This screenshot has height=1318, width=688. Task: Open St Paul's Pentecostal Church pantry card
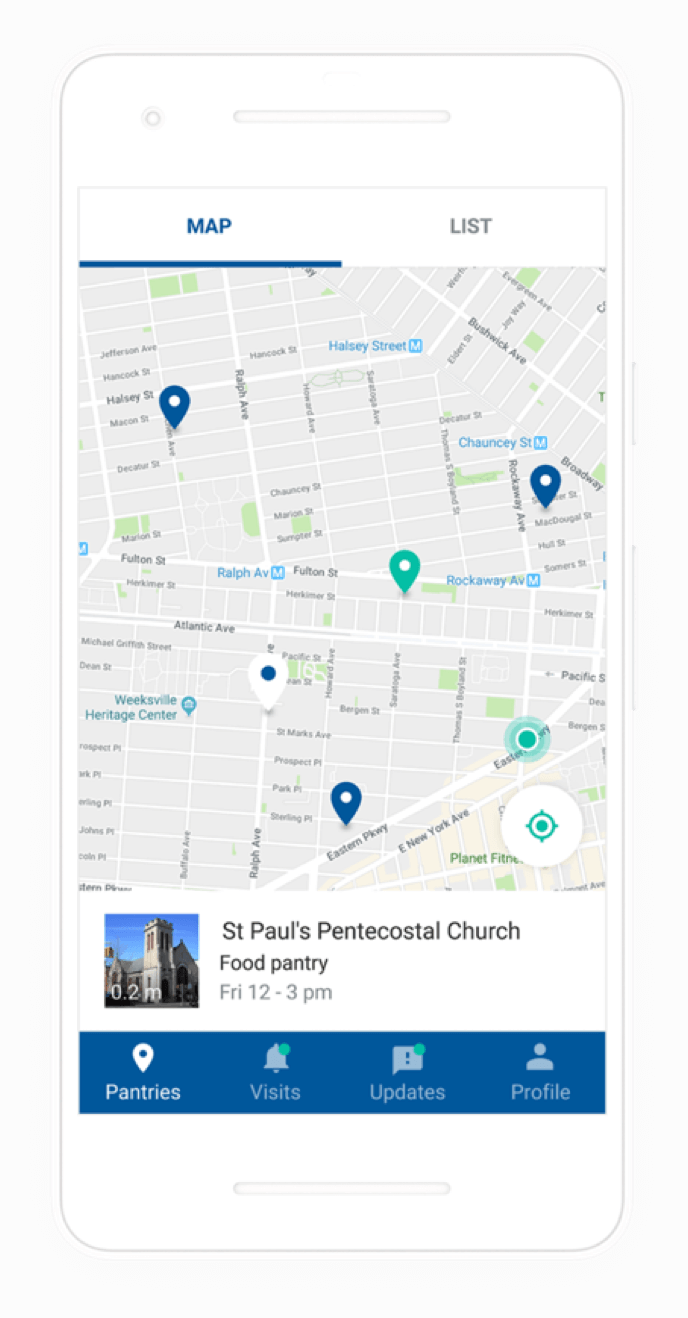(342, 960)
